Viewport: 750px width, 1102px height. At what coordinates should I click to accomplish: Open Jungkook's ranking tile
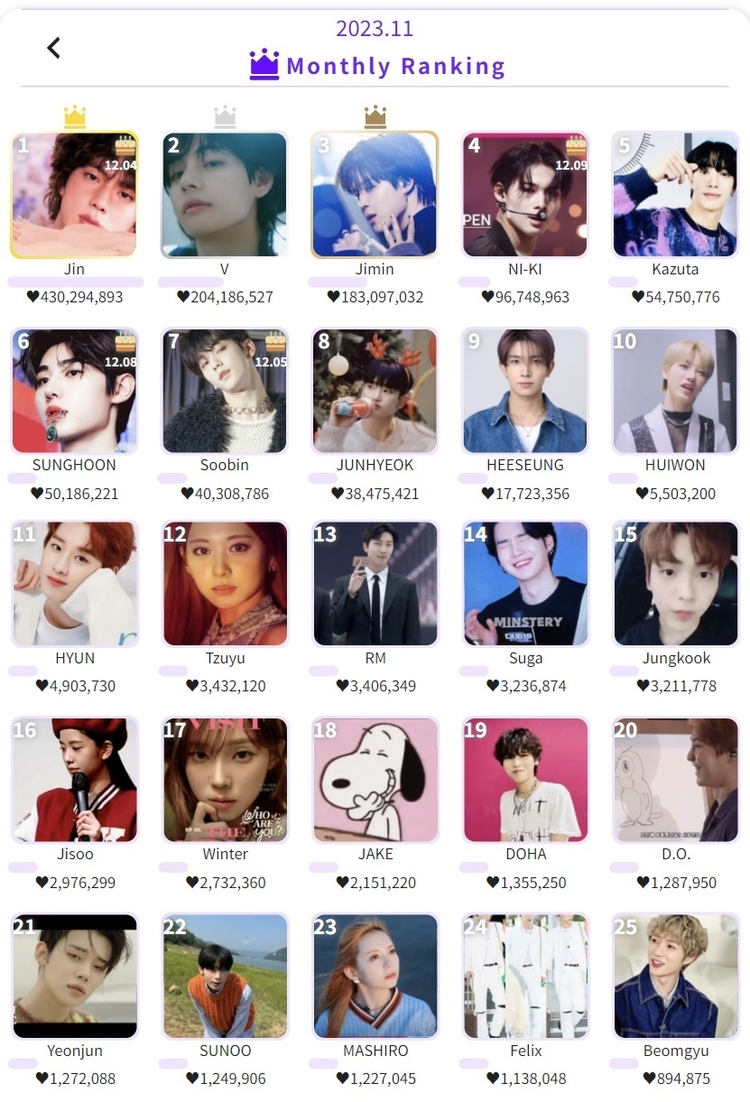pos(675,584)
